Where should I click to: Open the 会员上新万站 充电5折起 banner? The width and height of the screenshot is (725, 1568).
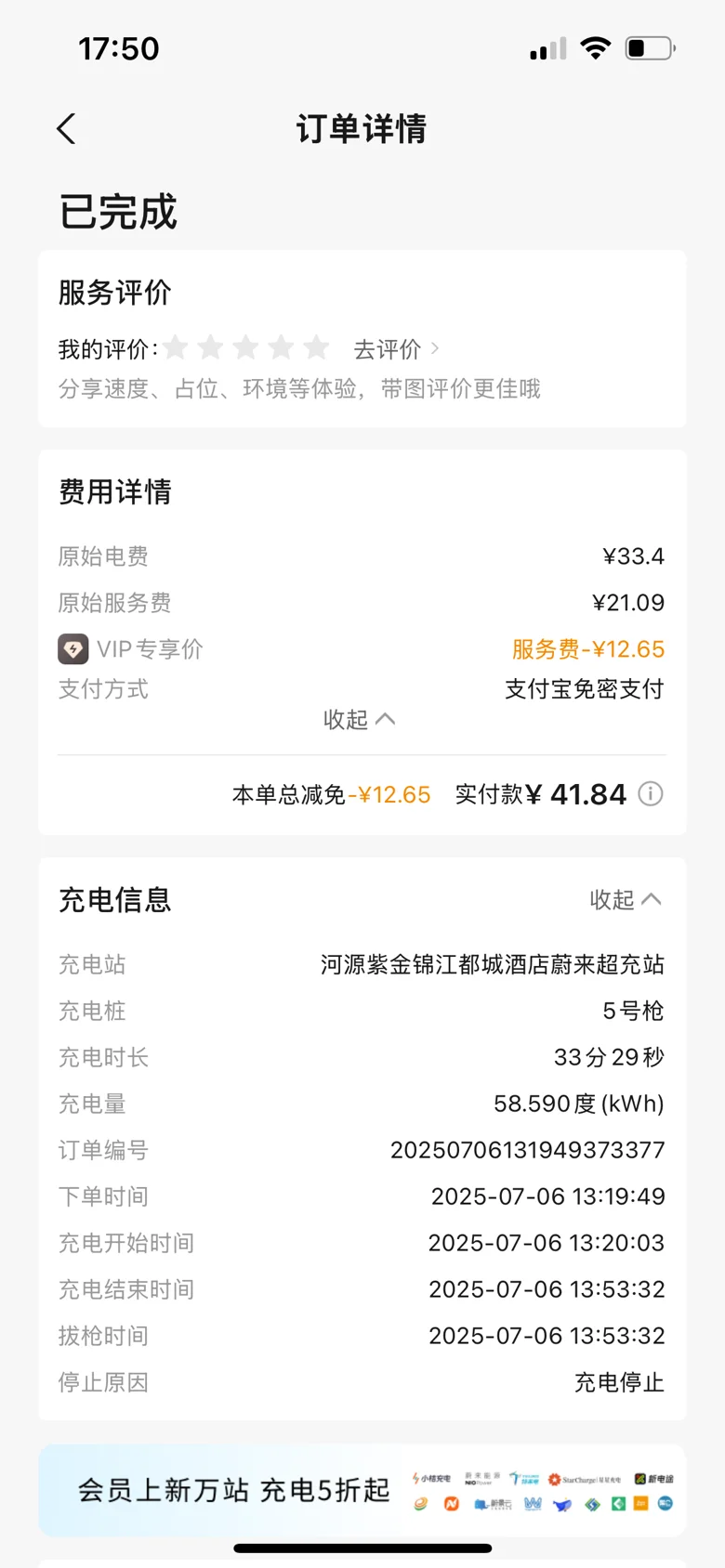(x=362, y=1490)
